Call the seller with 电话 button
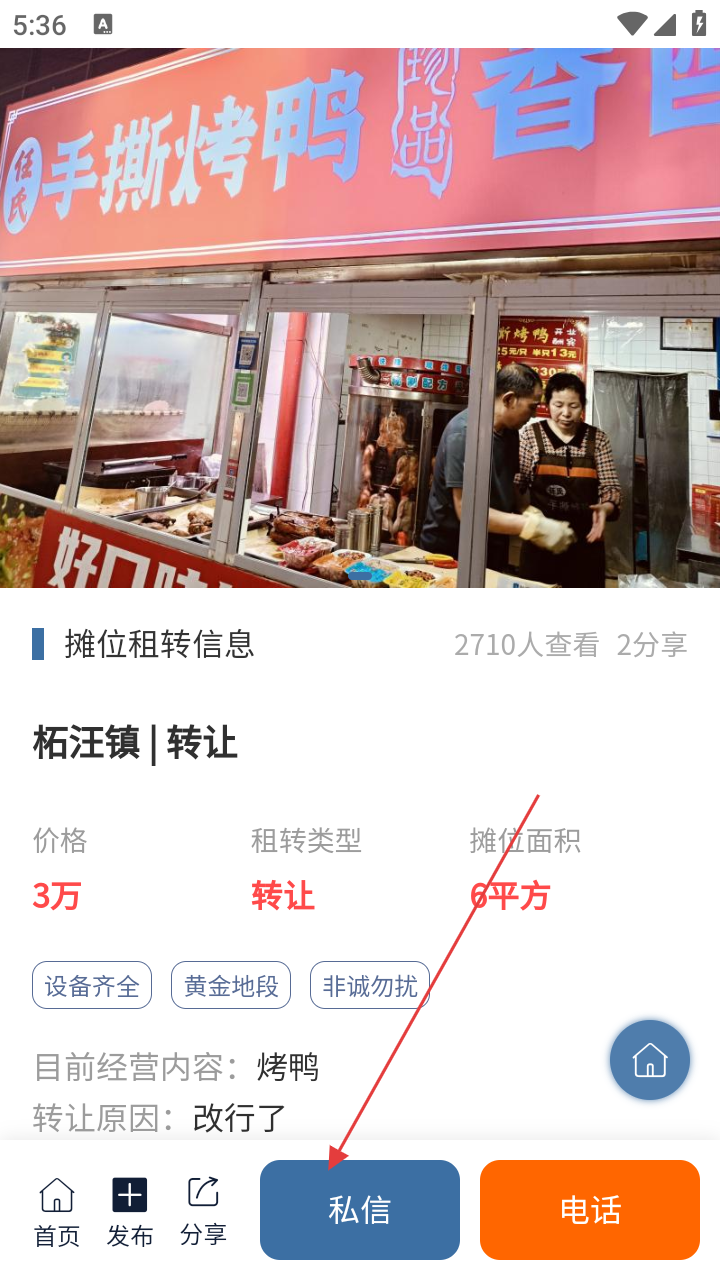This screenshot has width=720, height=1280. [x=589, y=1209]
